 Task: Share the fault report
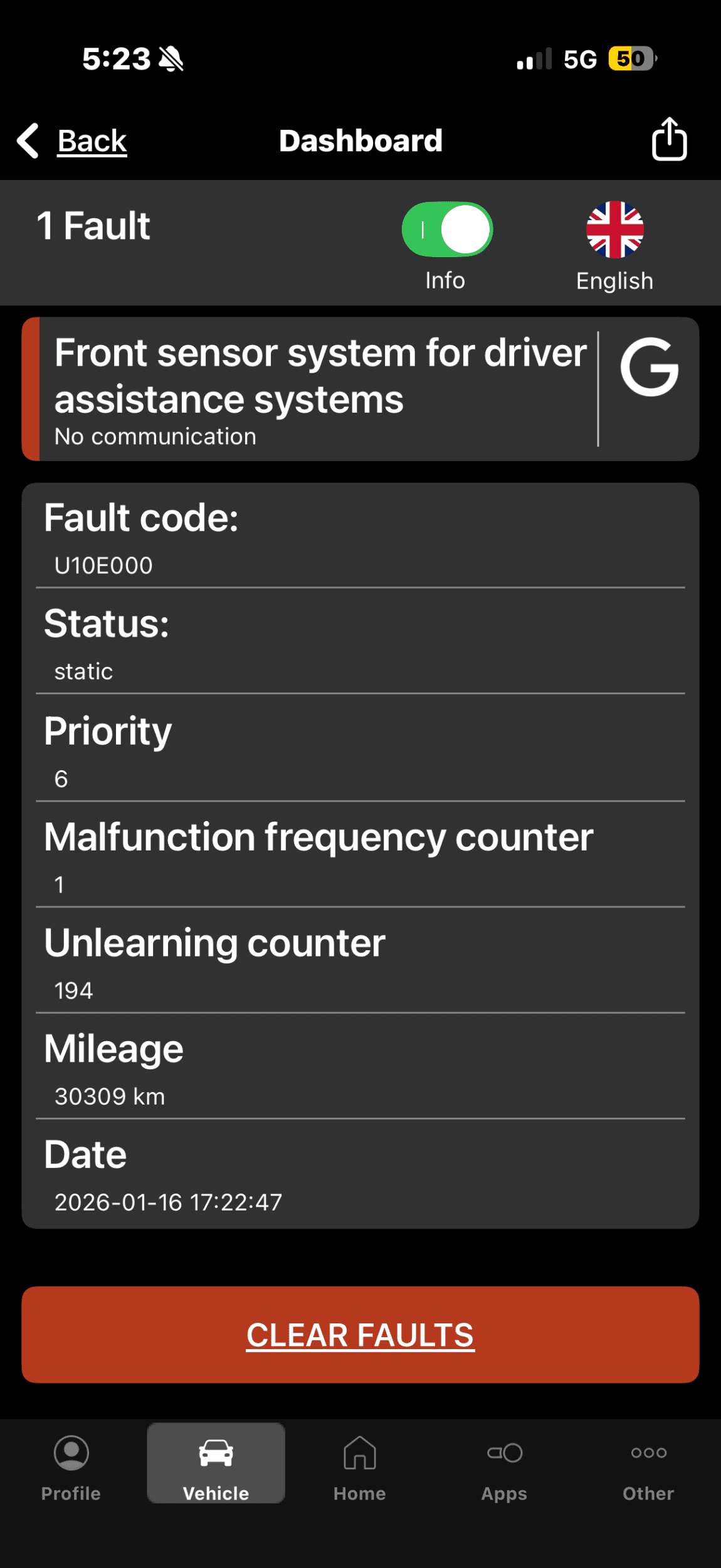[669, 139]
